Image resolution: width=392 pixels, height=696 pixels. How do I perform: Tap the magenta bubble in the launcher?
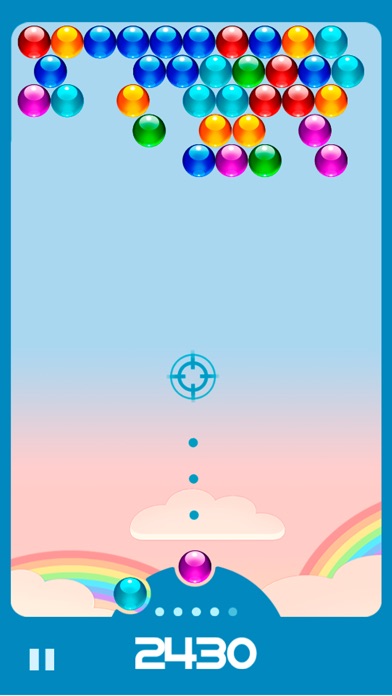click(x=195, y=567)
